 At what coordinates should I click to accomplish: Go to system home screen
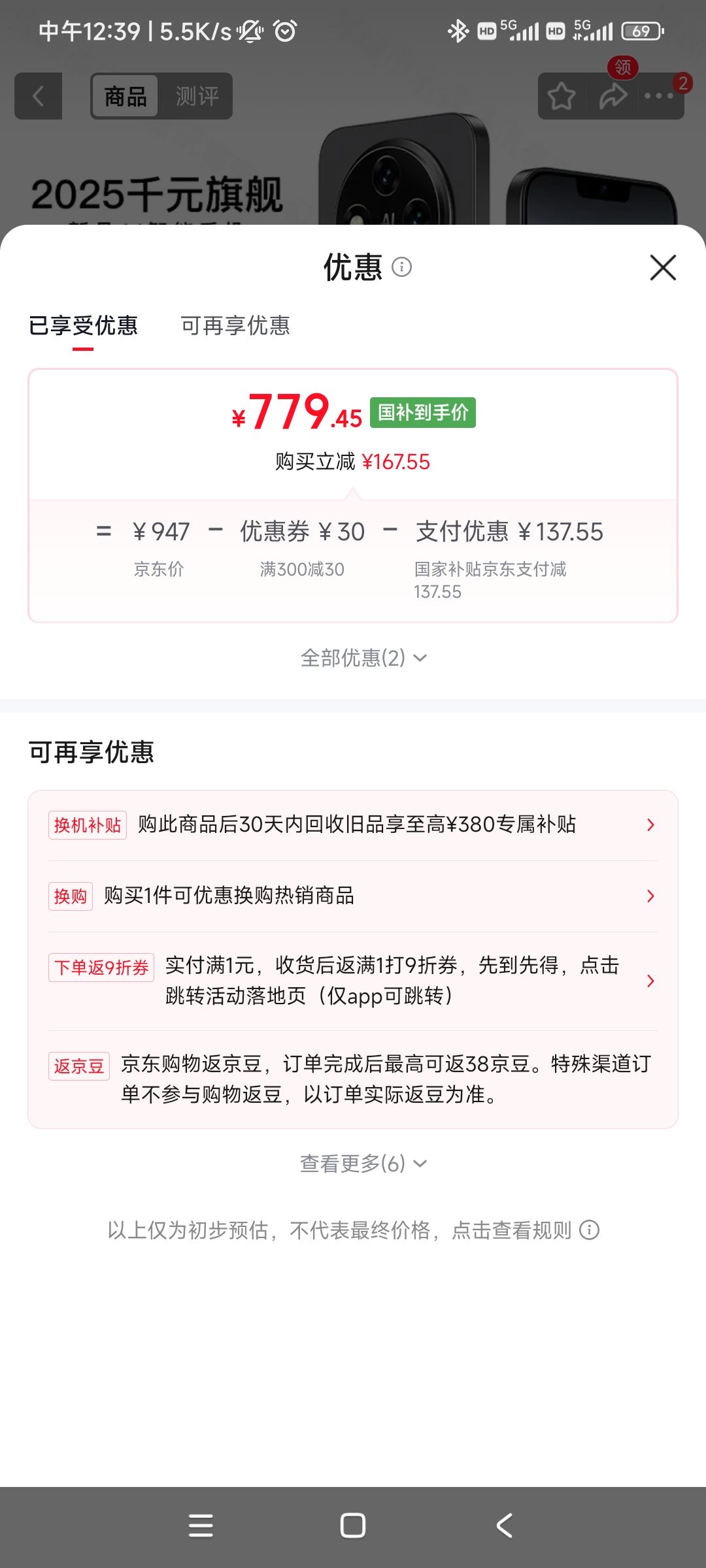click(353, 1526)
